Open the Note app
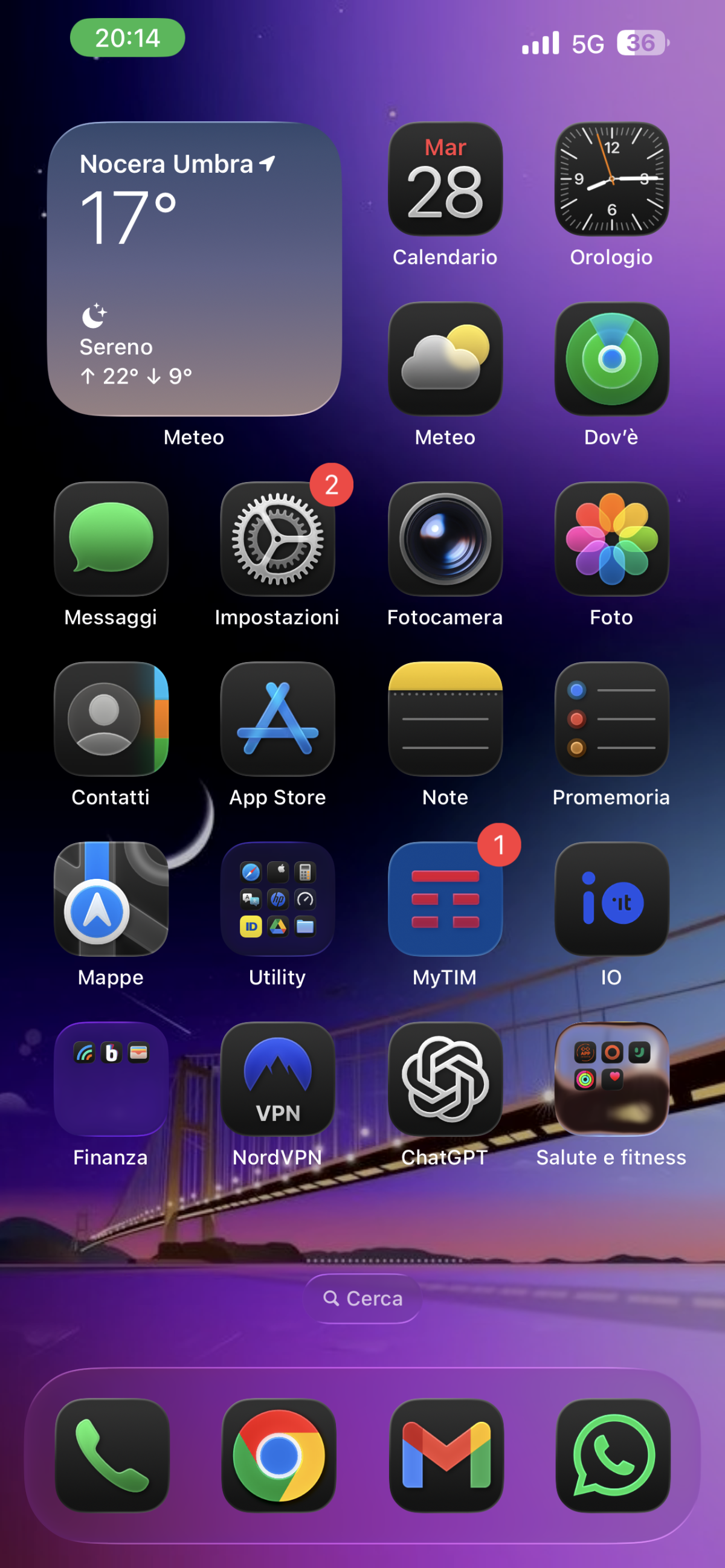 445,719
